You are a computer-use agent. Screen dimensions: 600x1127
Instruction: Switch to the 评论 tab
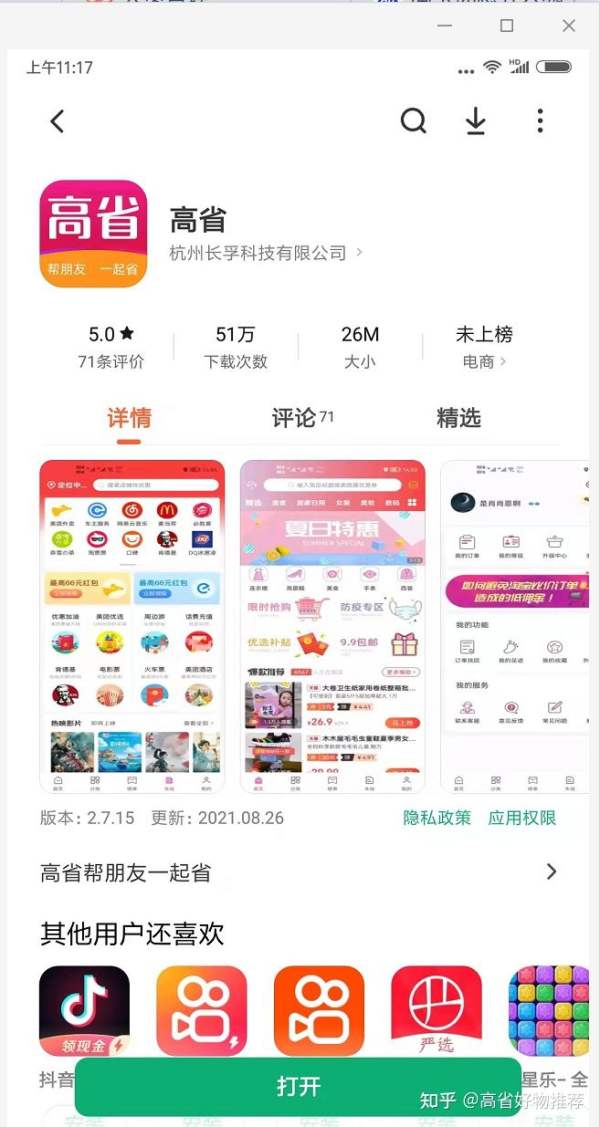tap(301, 418)
